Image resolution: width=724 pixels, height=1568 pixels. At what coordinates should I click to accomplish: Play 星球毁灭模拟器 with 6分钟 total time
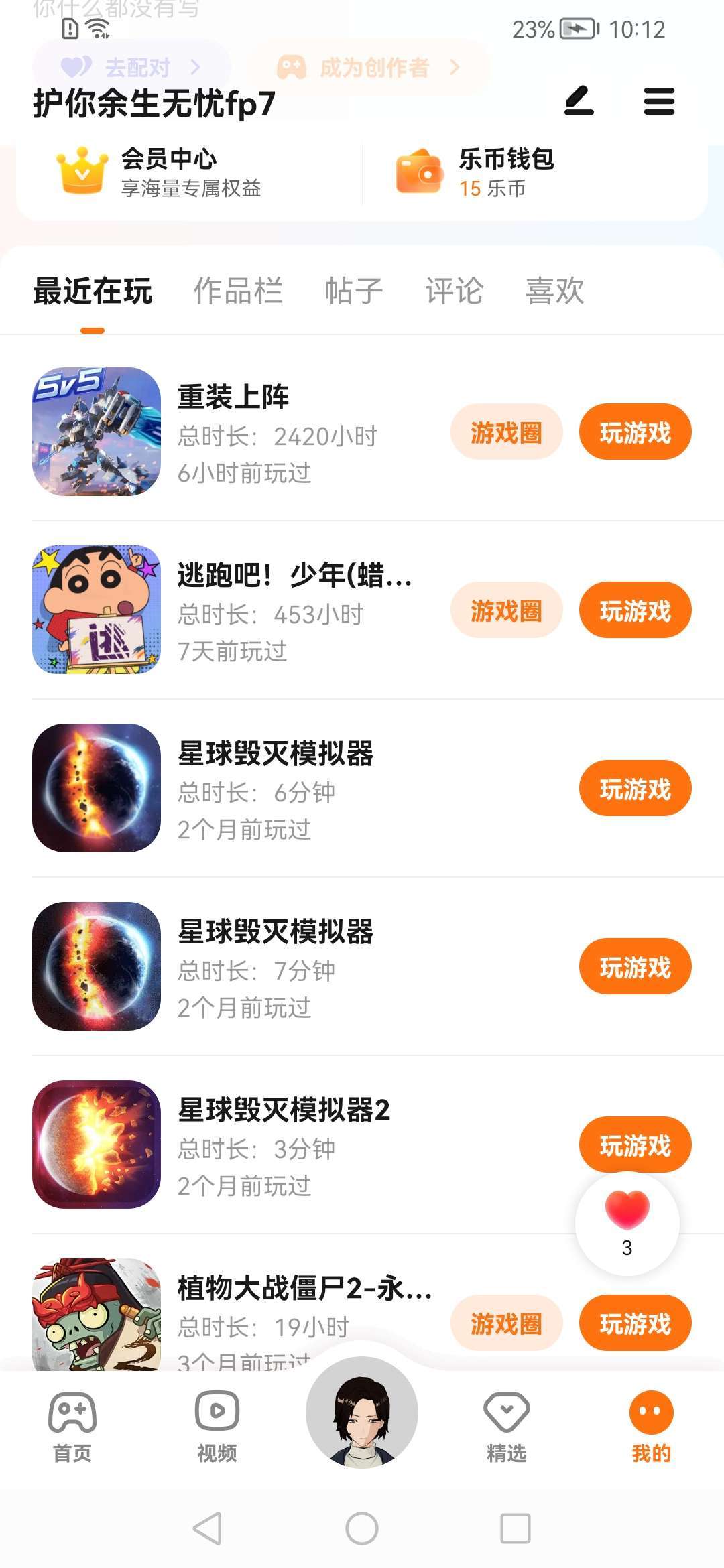click(635, 789)
